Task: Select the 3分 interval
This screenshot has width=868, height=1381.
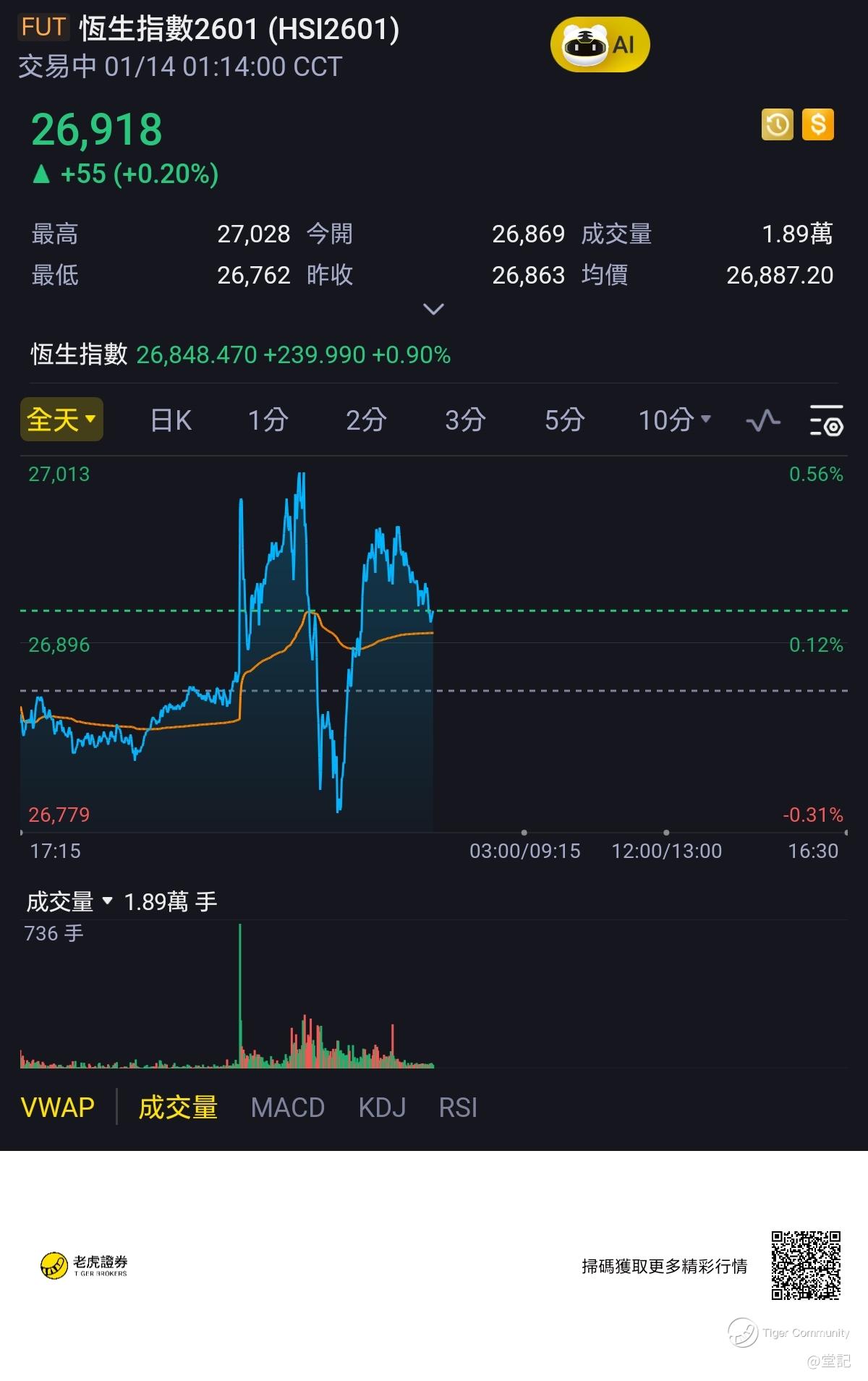Action: click(465, 420)
